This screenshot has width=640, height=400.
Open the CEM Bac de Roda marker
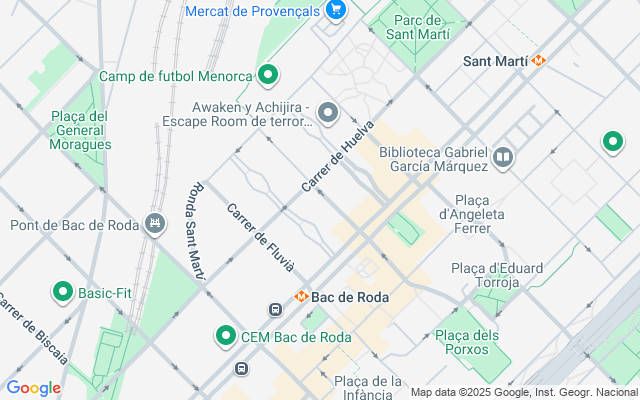pos(227,337)
